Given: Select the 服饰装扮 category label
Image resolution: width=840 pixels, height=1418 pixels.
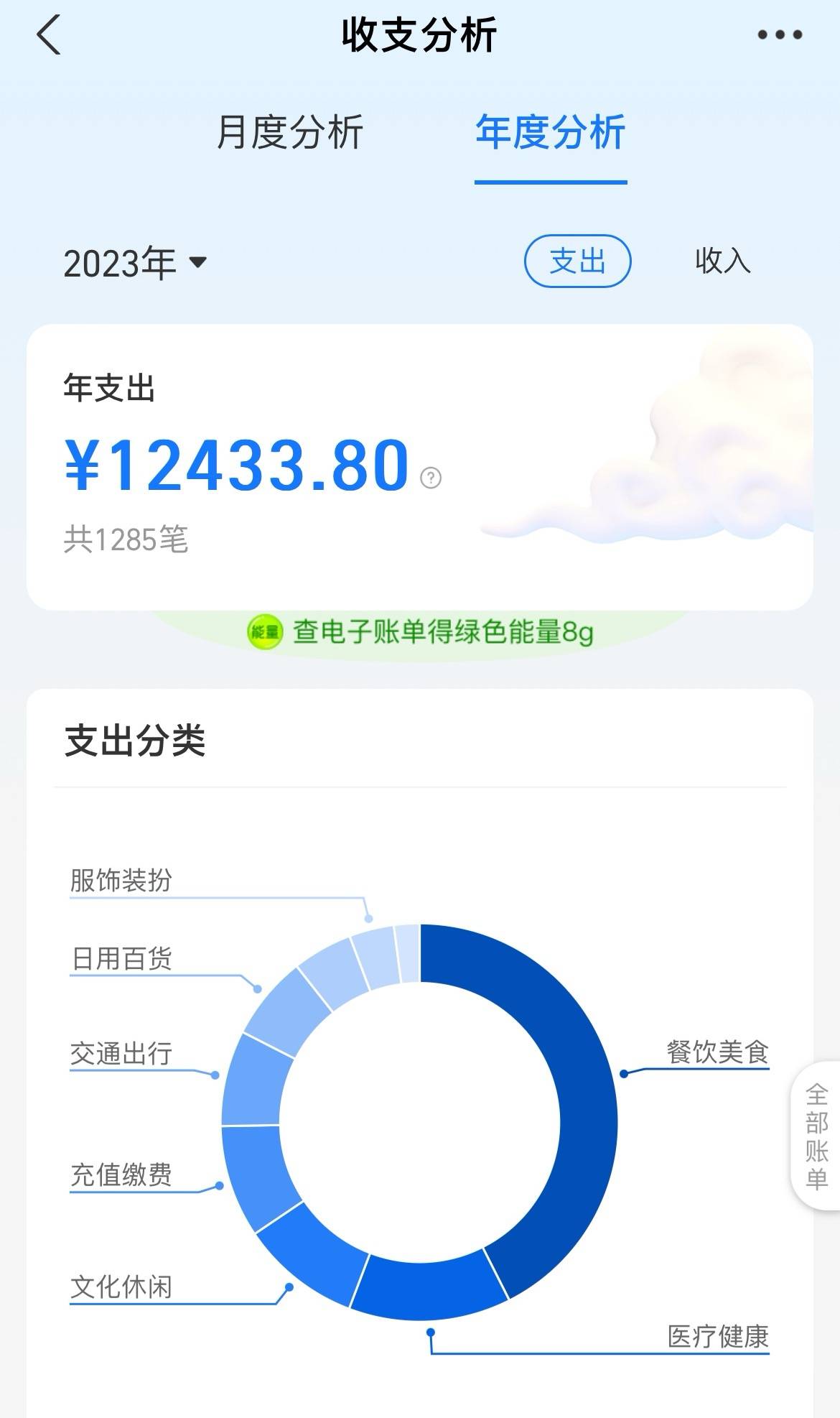Looking at the screenshot, I should pyautogui.click(x=121, y=880).
